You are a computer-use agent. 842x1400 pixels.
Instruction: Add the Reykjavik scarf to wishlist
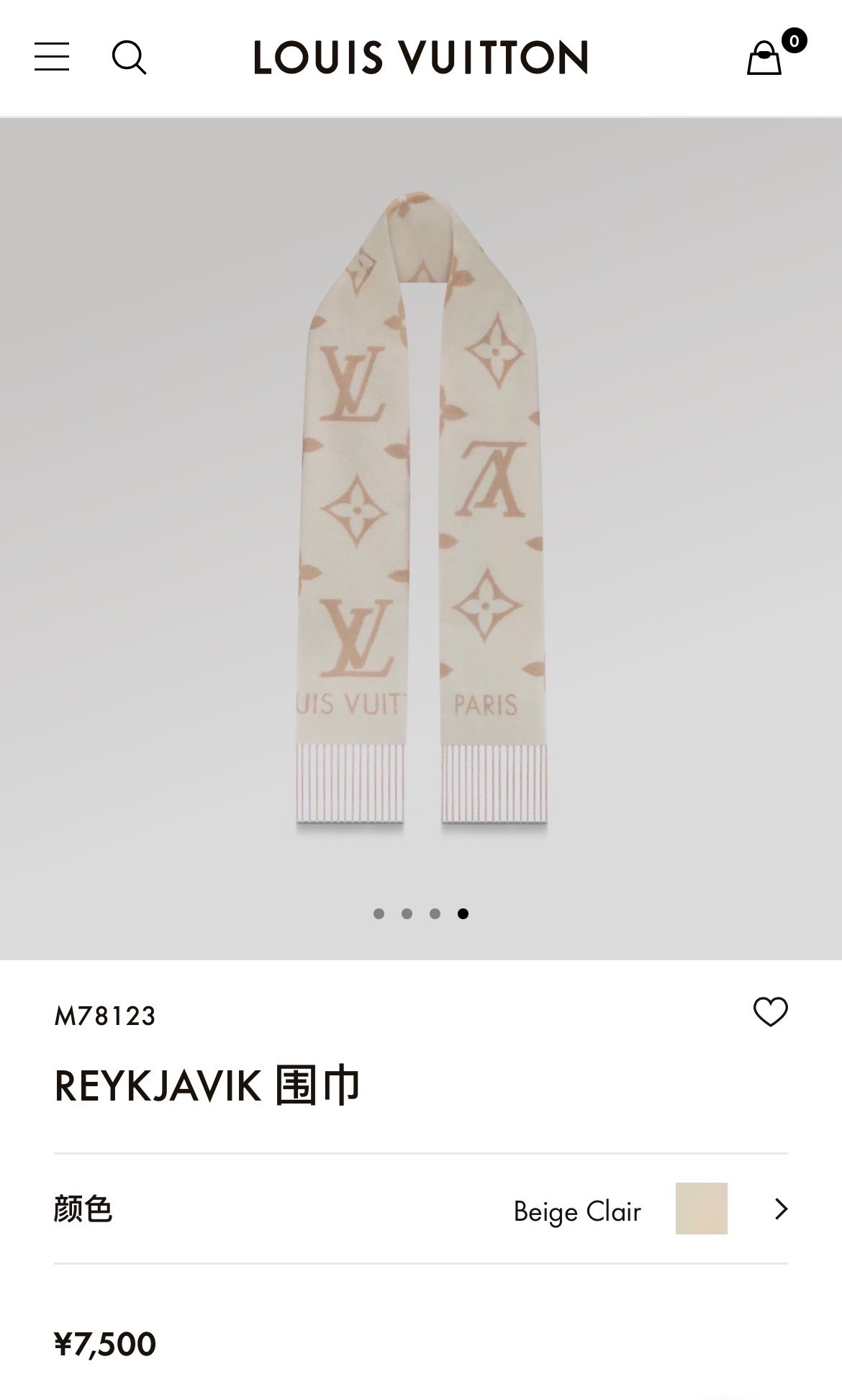click(770, 1012)
